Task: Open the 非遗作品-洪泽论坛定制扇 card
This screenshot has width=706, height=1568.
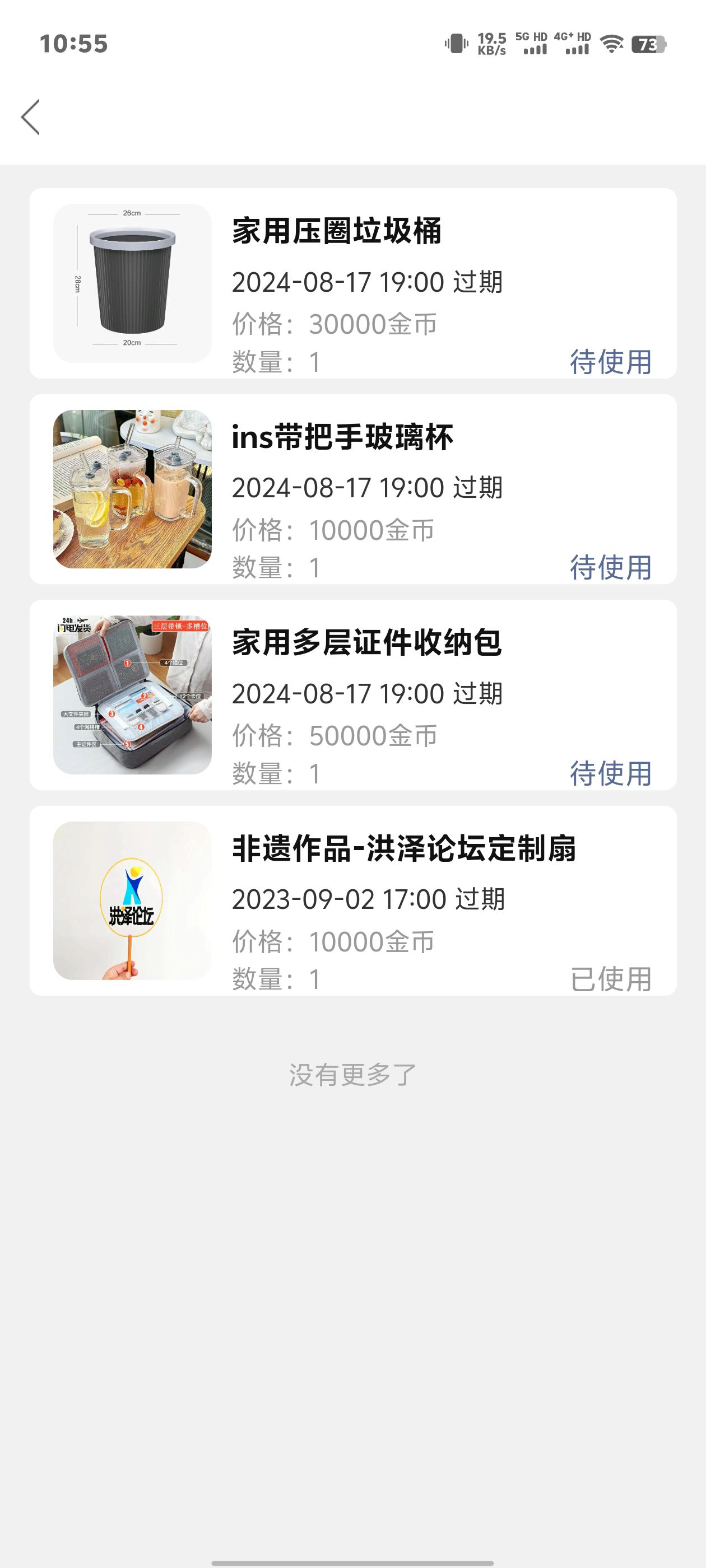Action: pyautogui.click(x=352, y=900)
